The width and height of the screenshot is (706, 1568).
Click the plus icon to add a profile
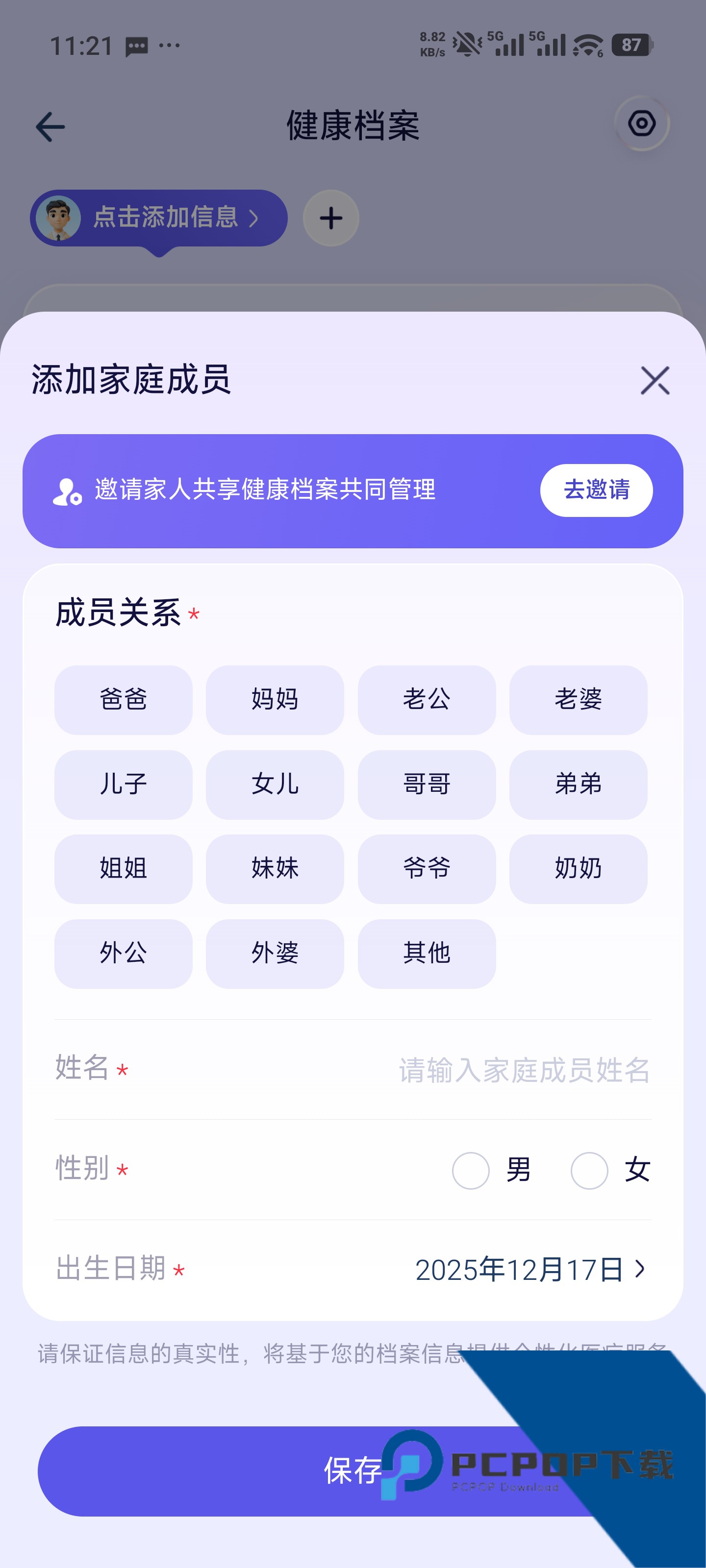click(x=330, y=218)
